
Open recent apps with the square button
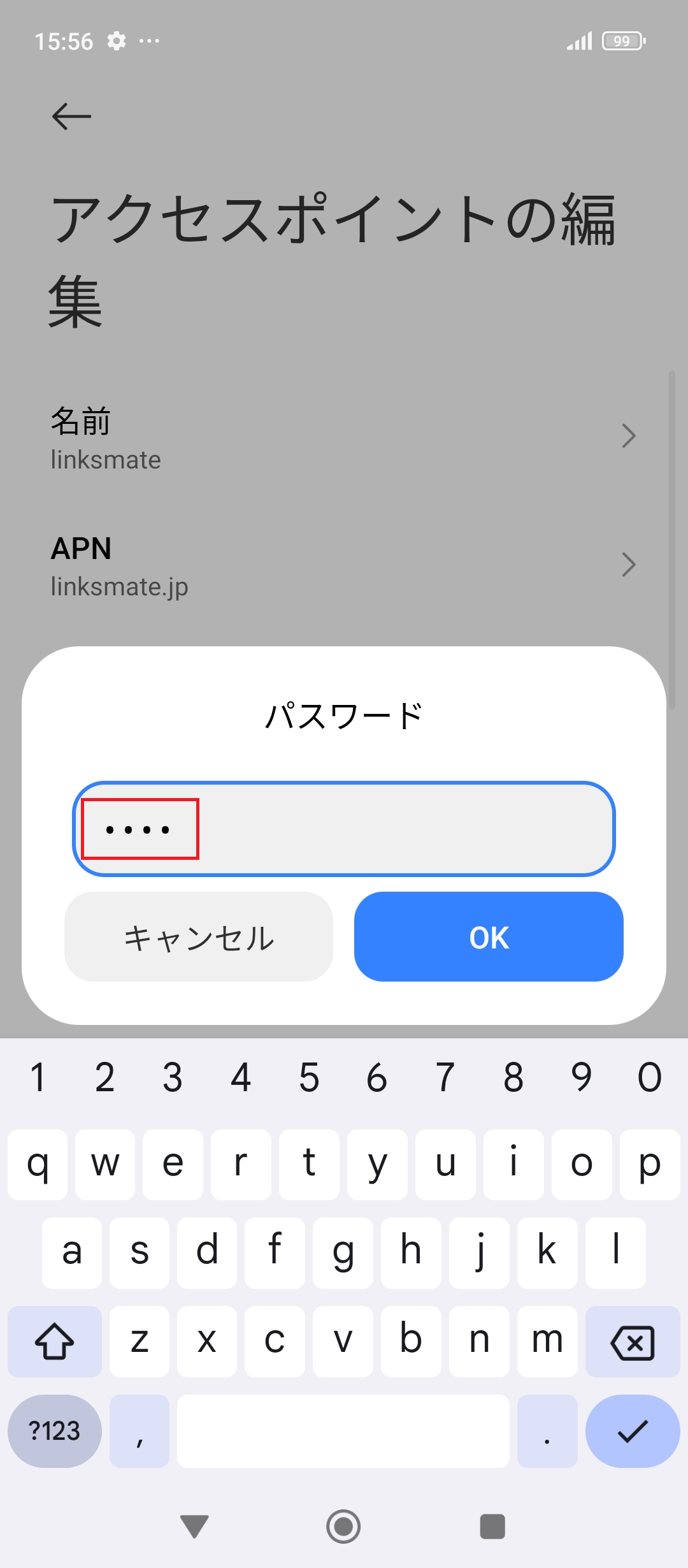491,1527
